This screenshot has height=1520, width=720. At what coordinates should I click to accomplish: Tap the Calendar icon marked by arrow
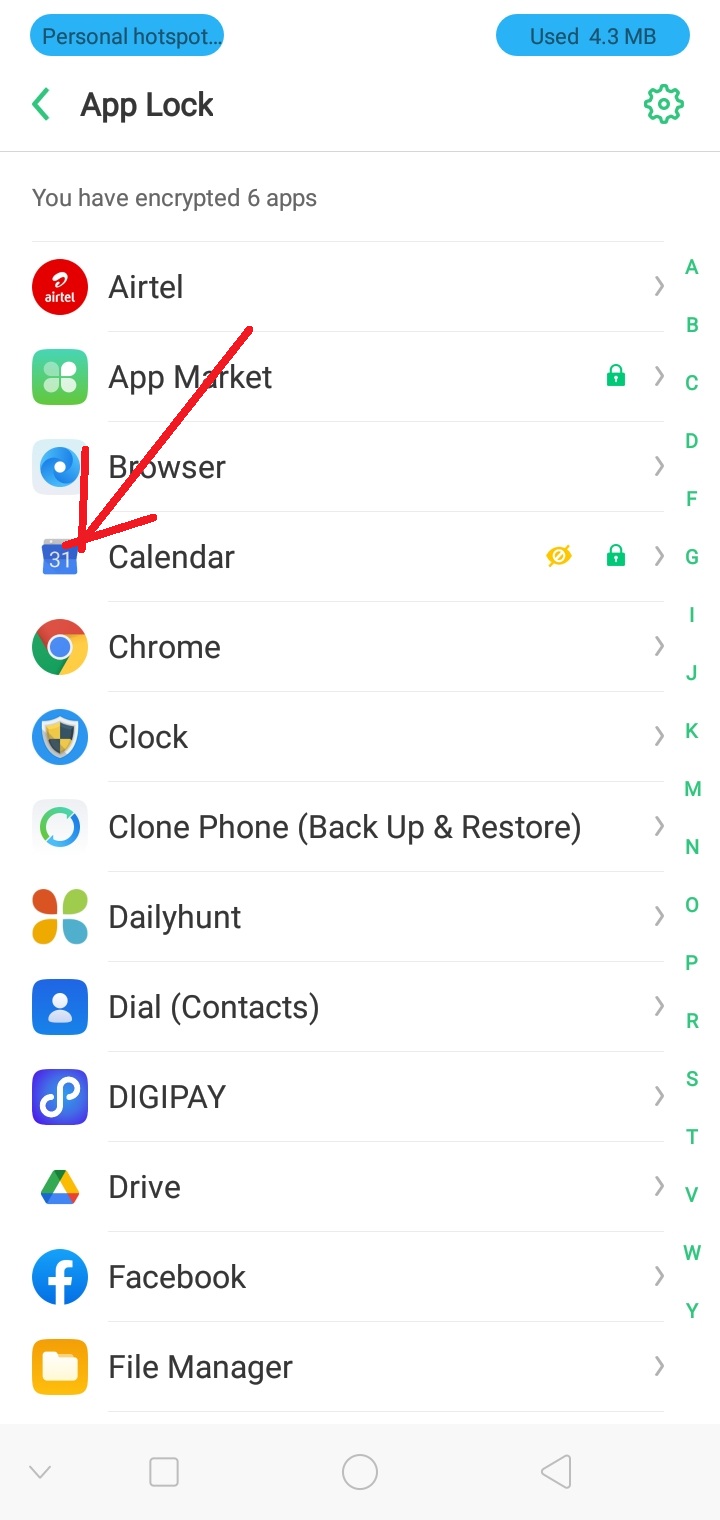pyautogui.click(x=59, y=557)
